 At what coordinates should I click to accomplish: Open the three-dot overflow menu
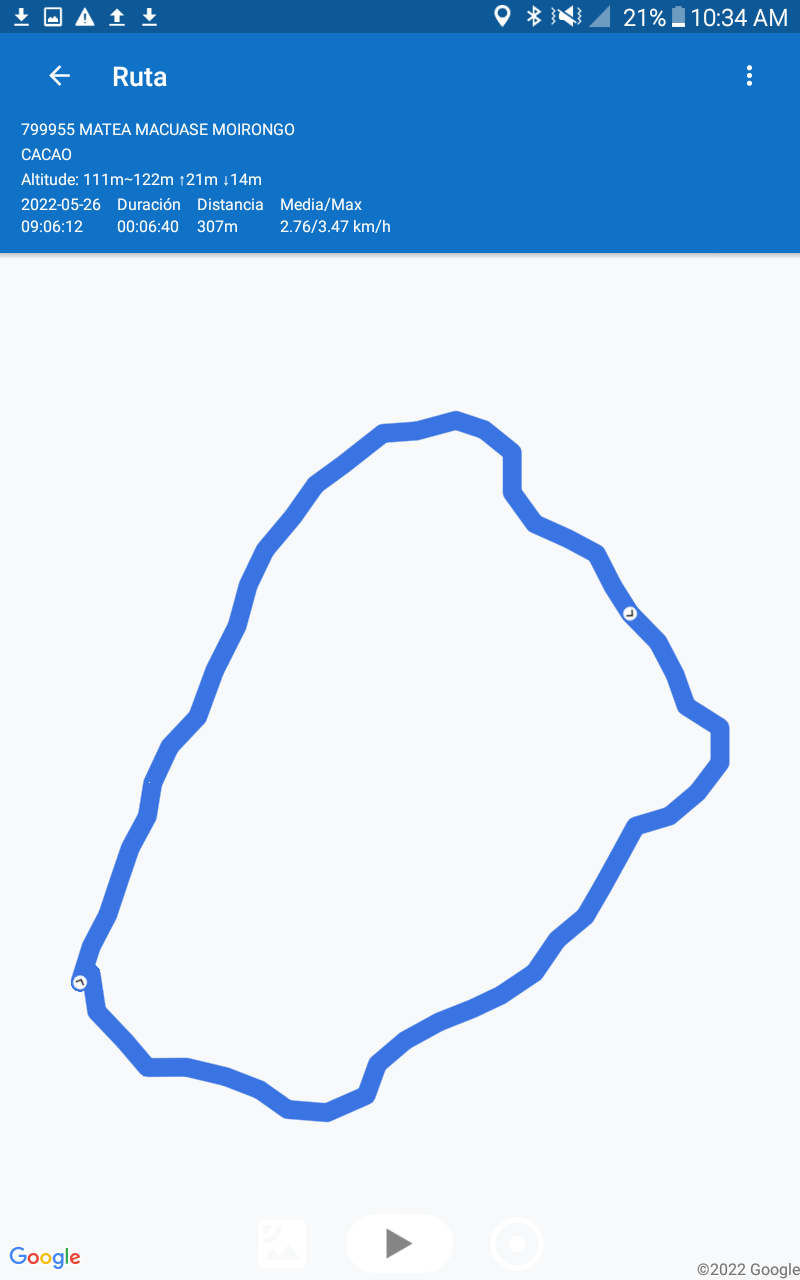tap(749, 76)
